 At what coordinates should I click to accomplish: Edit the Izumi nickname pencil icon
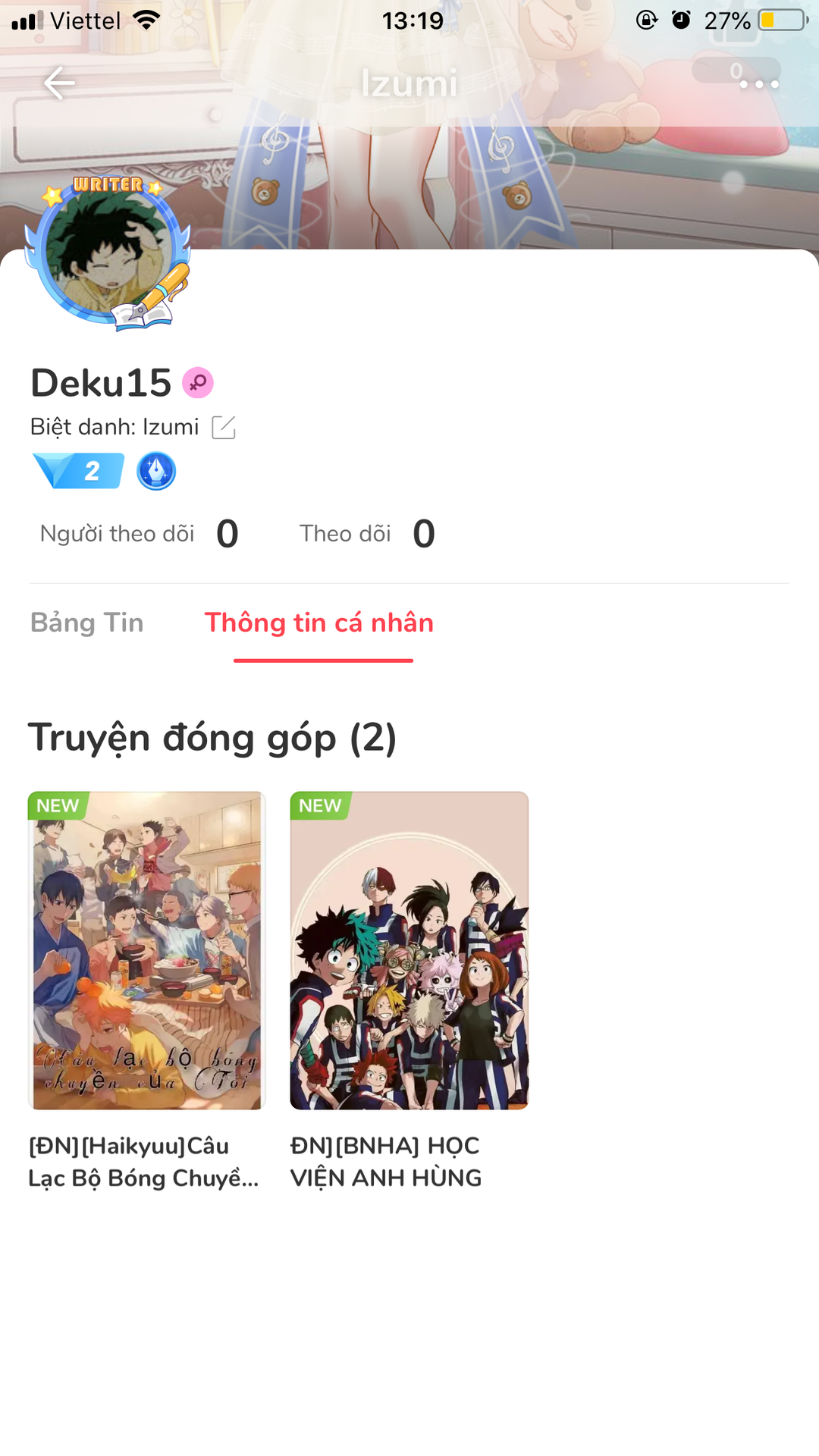(224, 428)
